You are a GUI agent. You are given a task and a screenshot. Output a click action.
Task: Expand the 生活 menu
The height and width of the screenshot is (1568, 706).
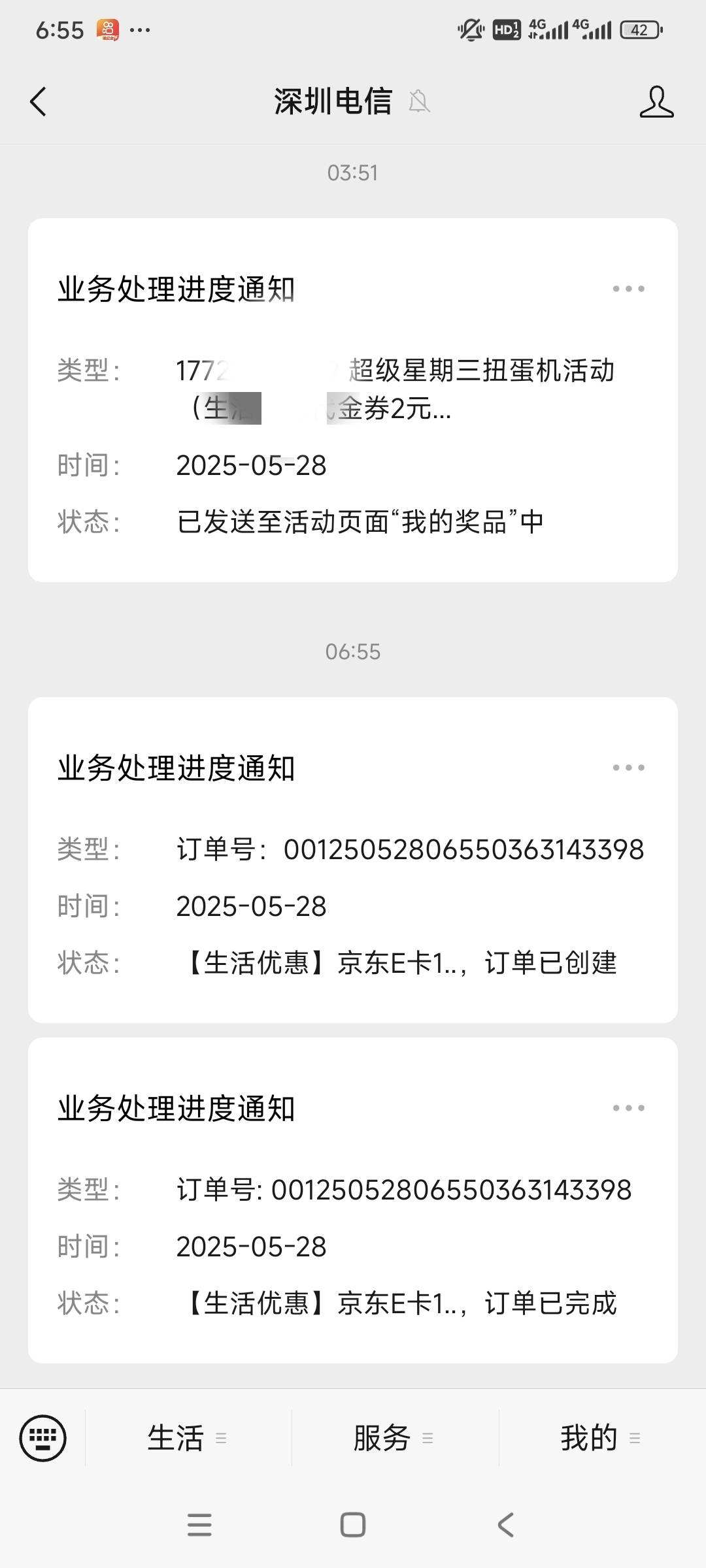tap(188, 1438)
